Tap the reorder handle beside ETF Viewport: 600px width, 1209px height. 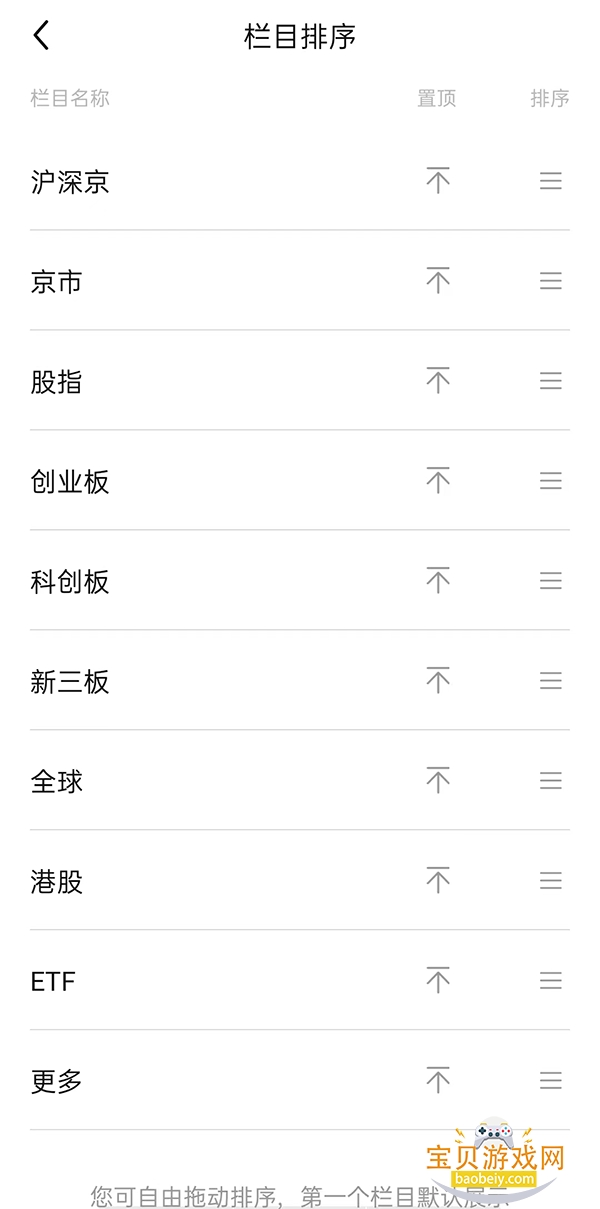(551, 981)
